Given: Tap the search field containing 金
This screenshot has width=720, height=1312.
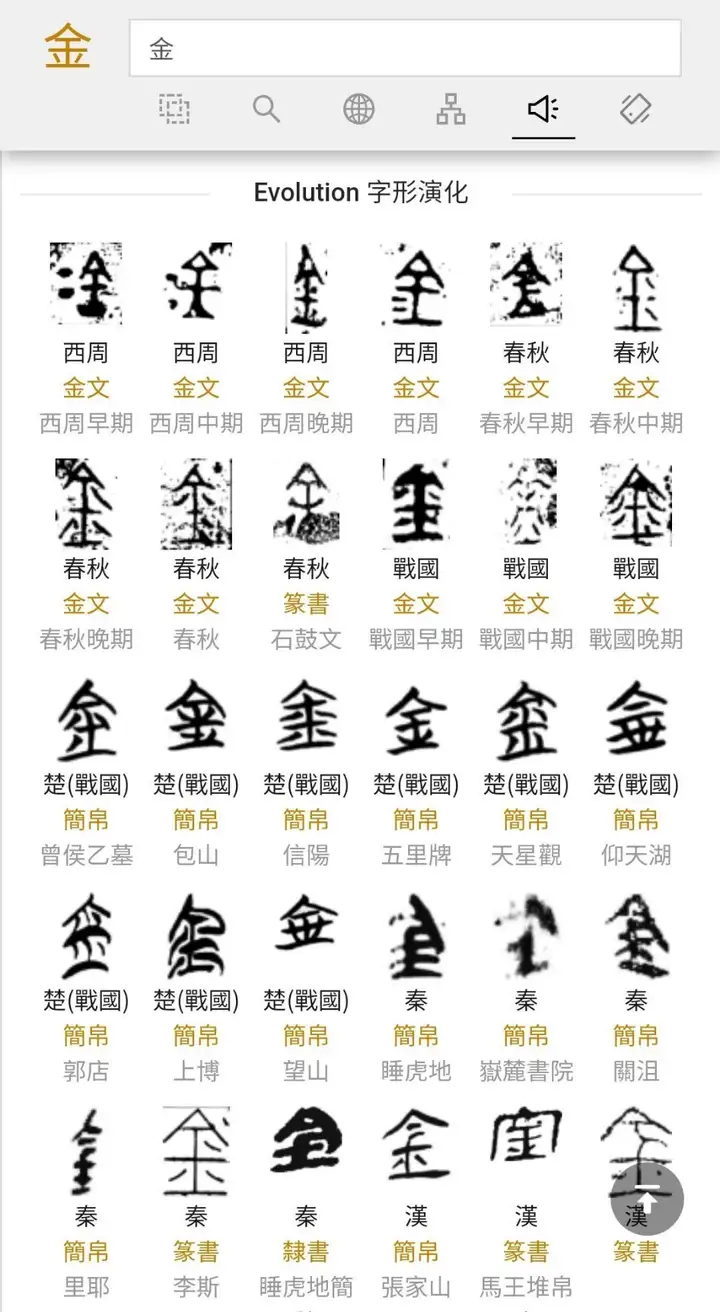Looking at the screenshot, I should tap(404, 49).
